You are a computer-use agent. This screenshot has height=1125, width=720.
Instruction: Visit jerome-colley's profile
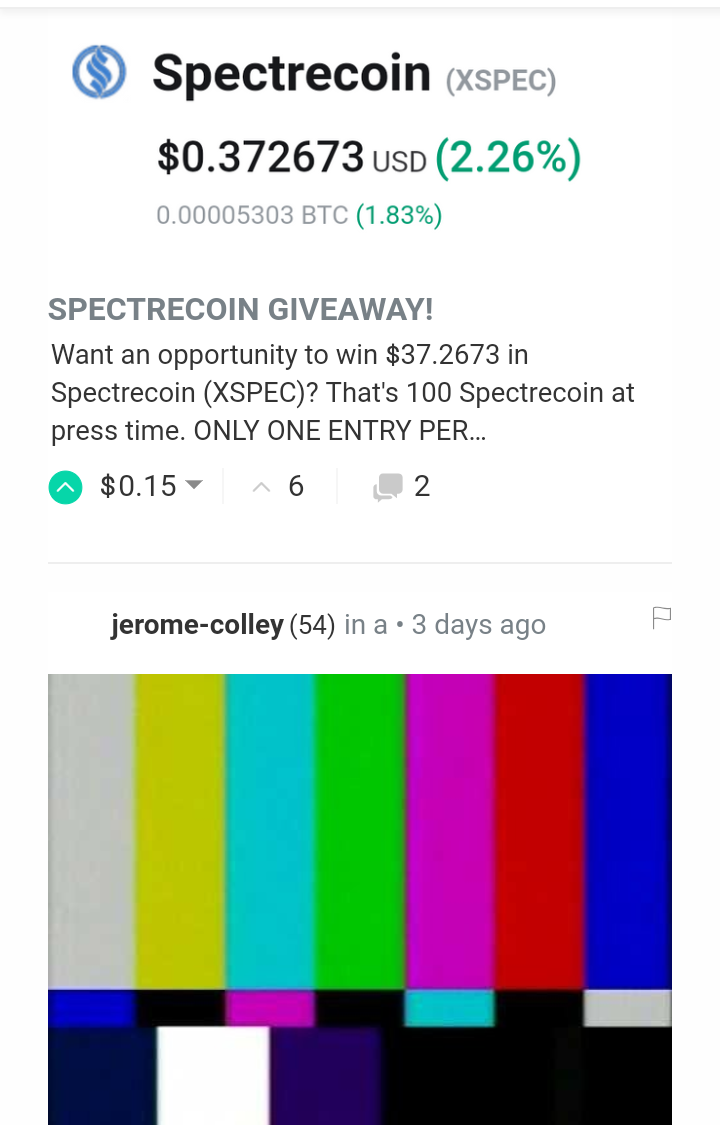tap(197, 625)
